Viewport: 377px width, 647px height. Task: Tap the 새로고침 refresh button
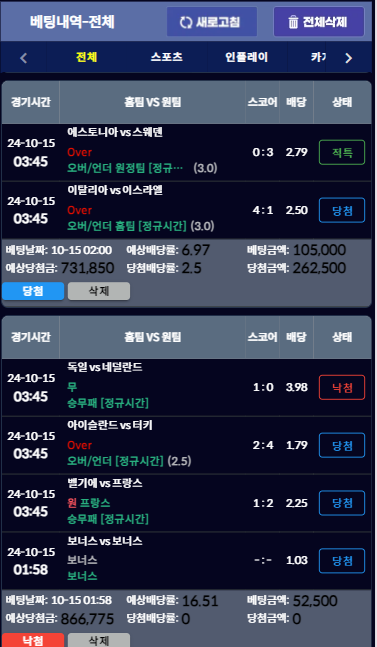click(x=212, y=22)
